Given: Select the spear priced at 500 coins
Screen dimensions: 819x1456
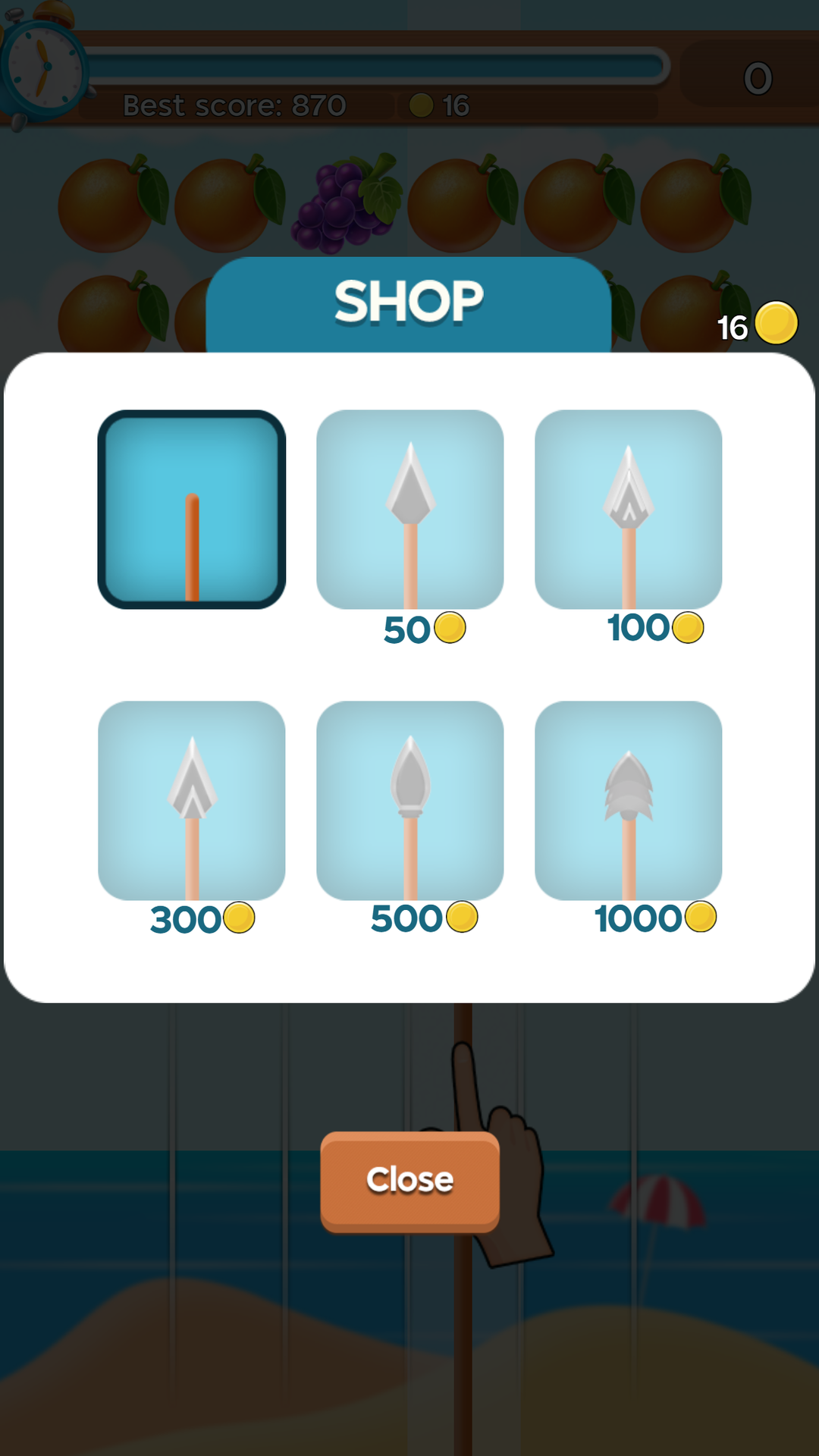Looking at the screenshot, I should pos(409,800).
